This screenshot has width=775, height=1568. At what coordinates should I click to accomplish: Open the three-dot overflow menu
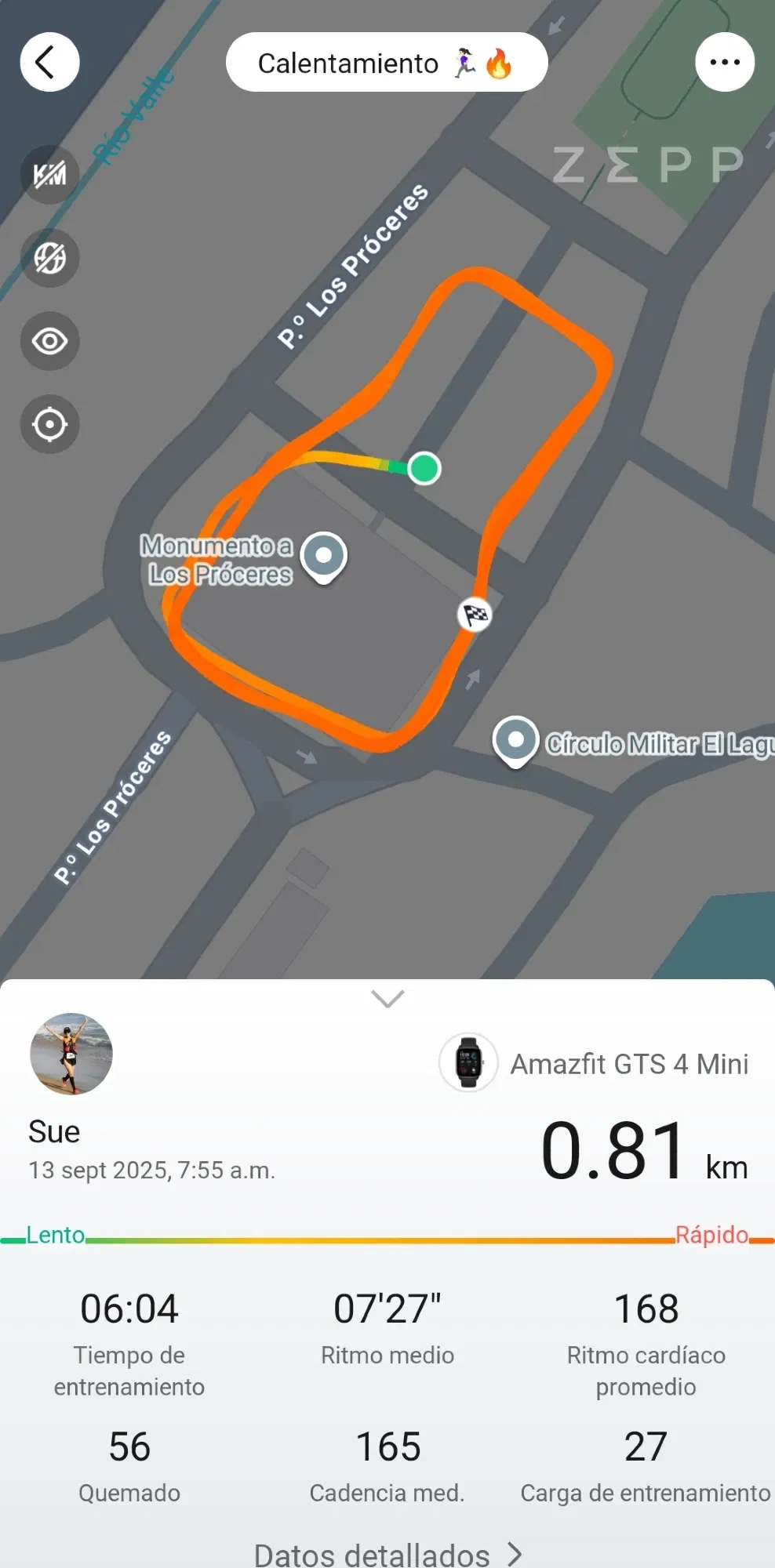(x=724, y=63)
